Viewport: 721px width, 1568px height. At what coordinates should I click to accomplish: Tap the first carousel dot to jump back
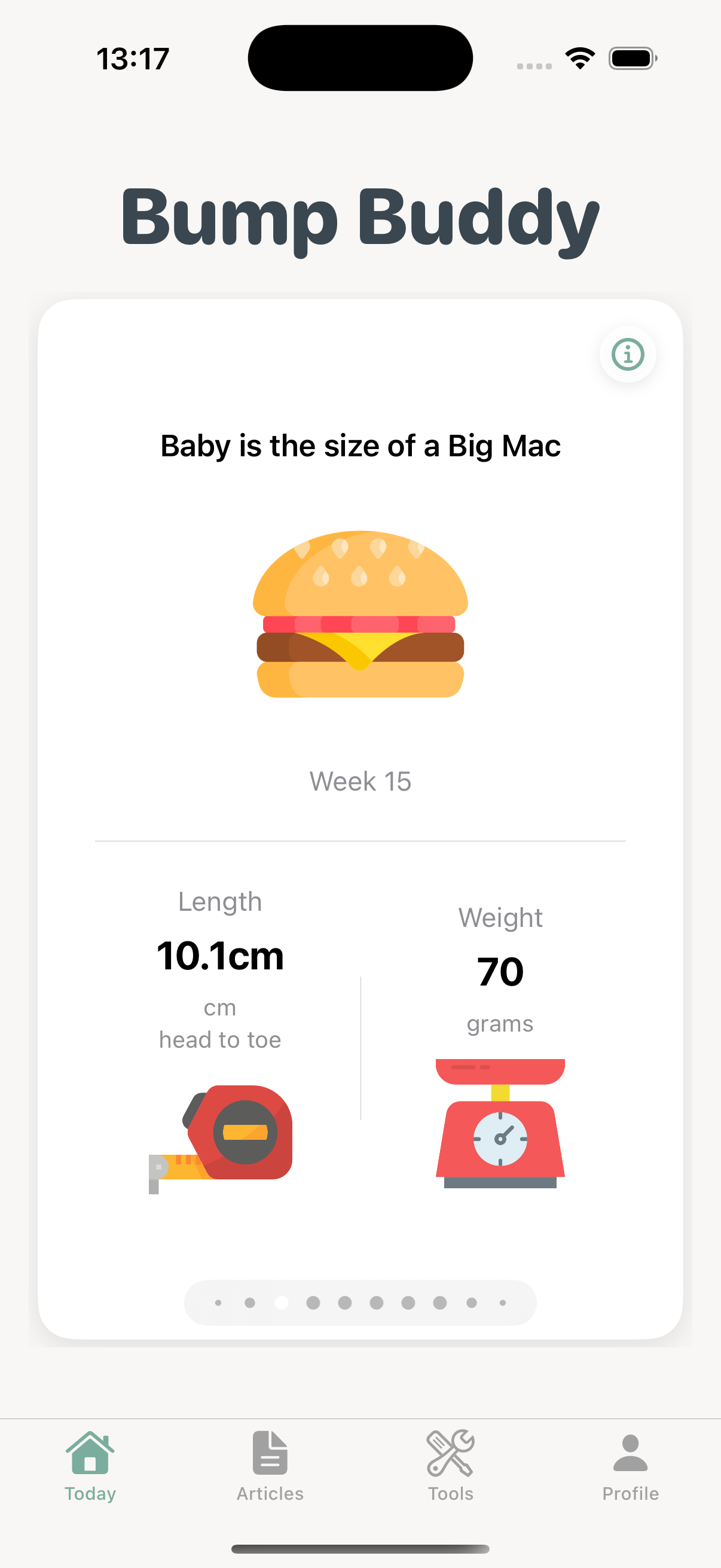[x=218, y=1302]
